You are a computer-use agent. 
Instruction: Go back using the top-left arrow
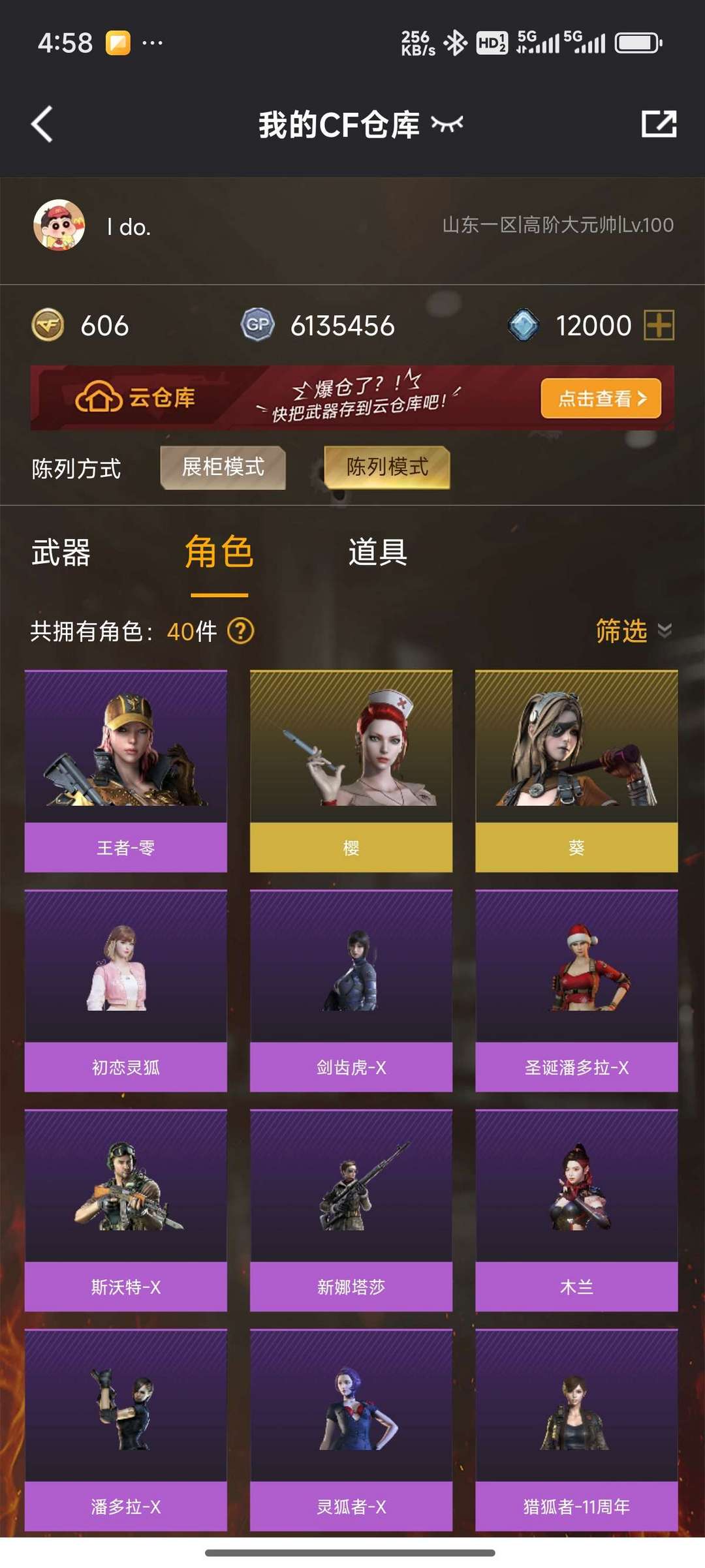42,124
